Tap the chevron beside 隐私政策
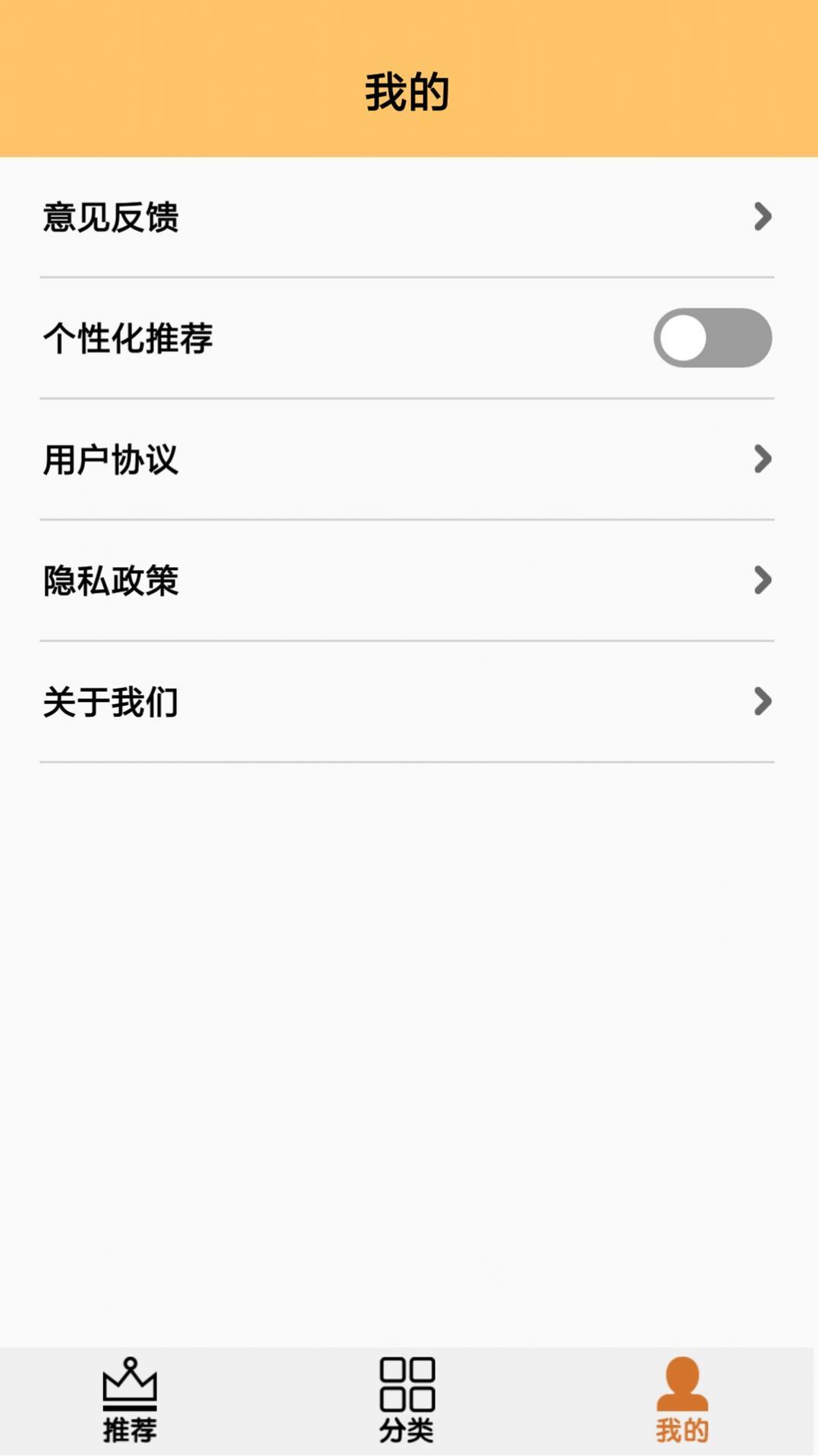 tap(763, 581)
